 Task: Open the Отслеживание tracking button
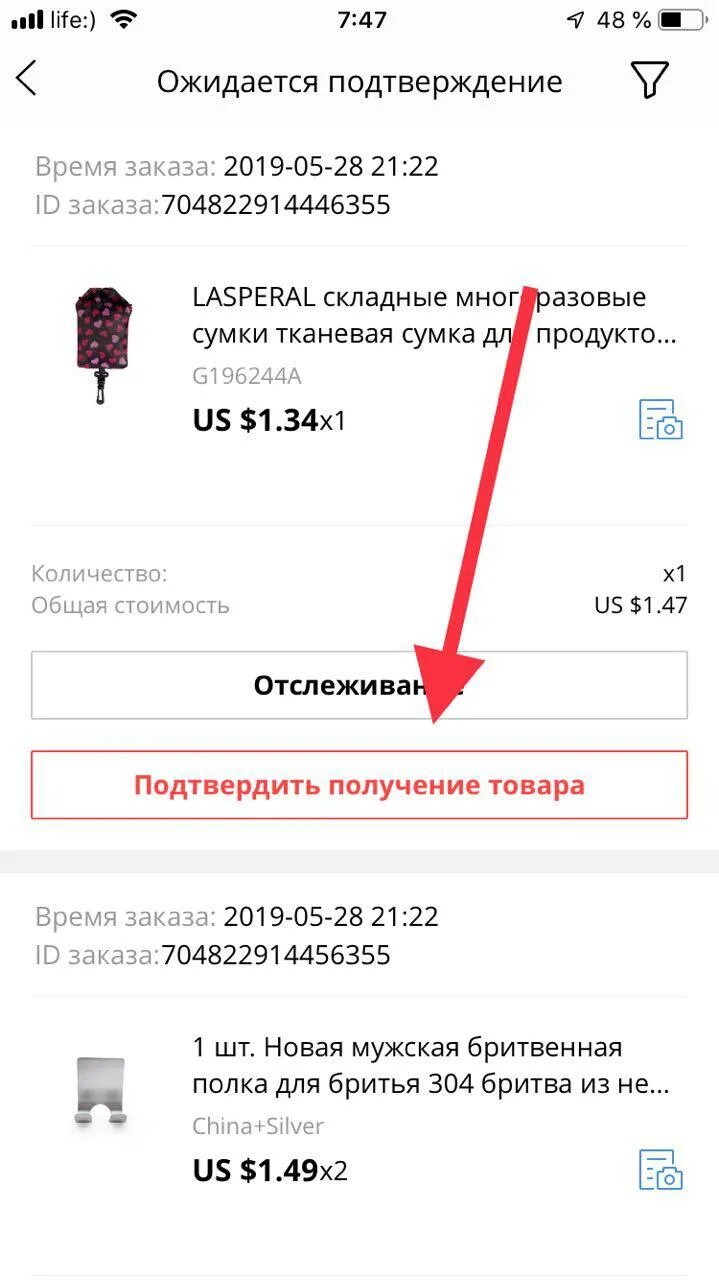tap(359, 685)
